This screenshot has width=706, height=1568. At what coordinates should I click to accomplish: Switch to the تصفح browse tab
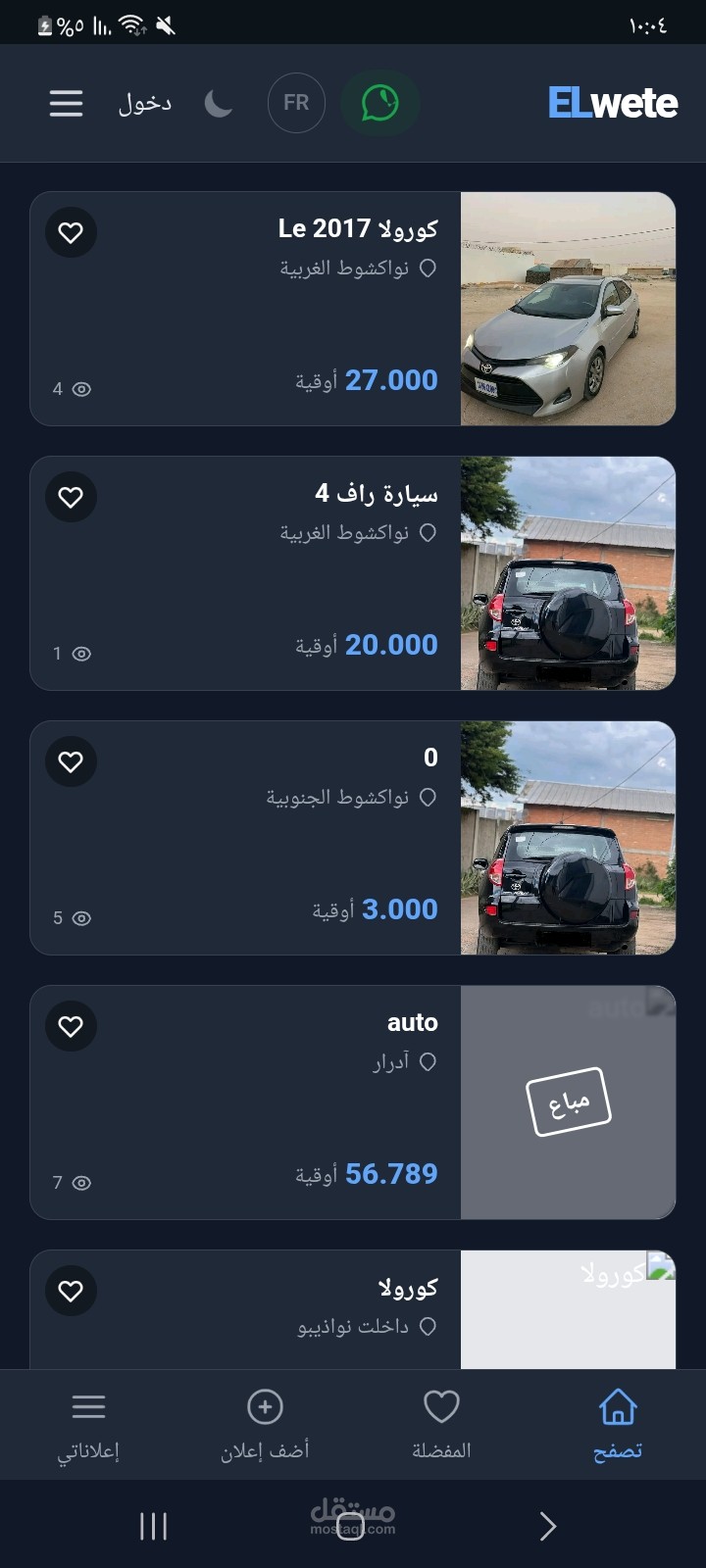[x=618, y=1425]
